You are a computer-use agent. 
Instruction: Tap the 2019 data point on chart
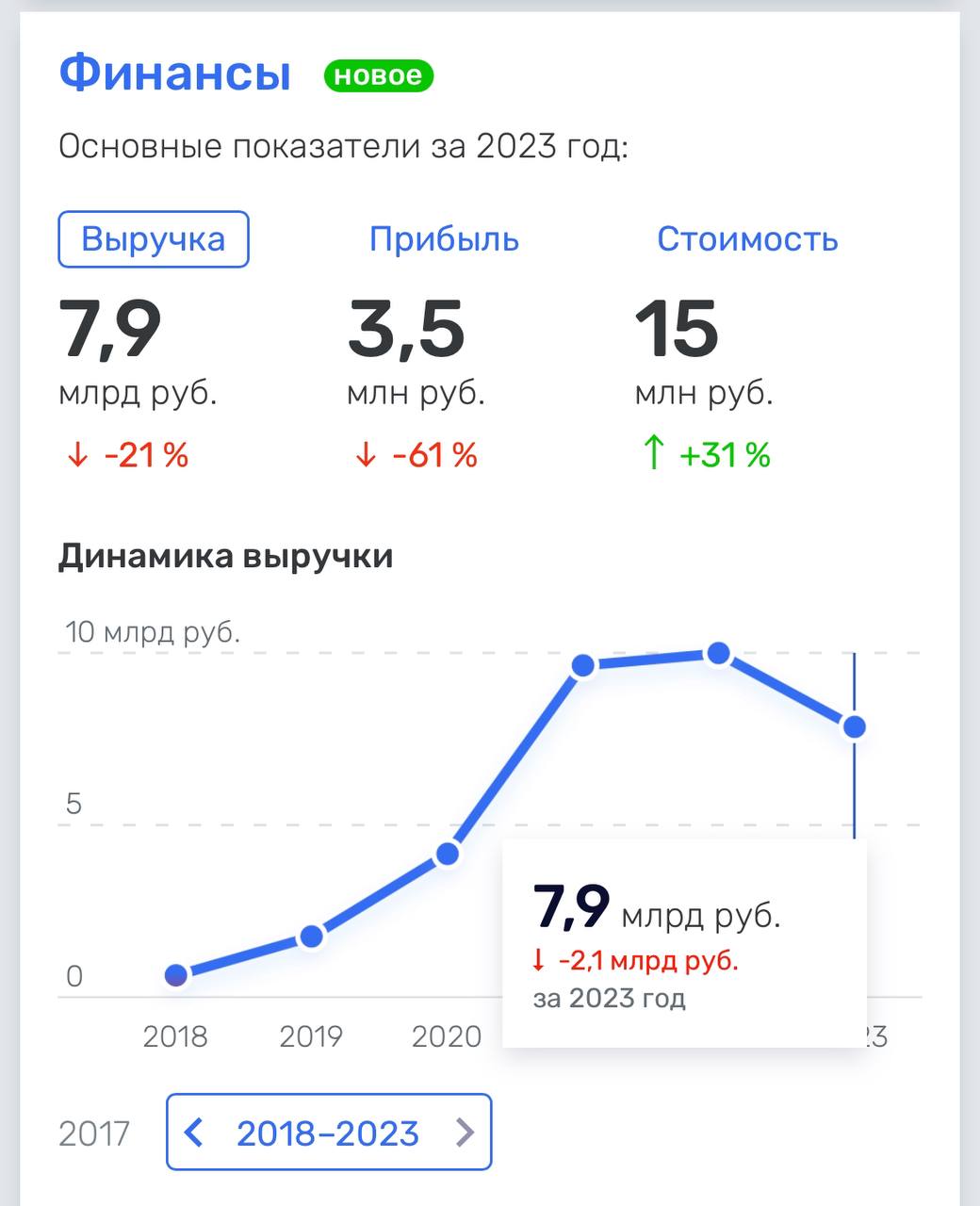pos(312,936)
